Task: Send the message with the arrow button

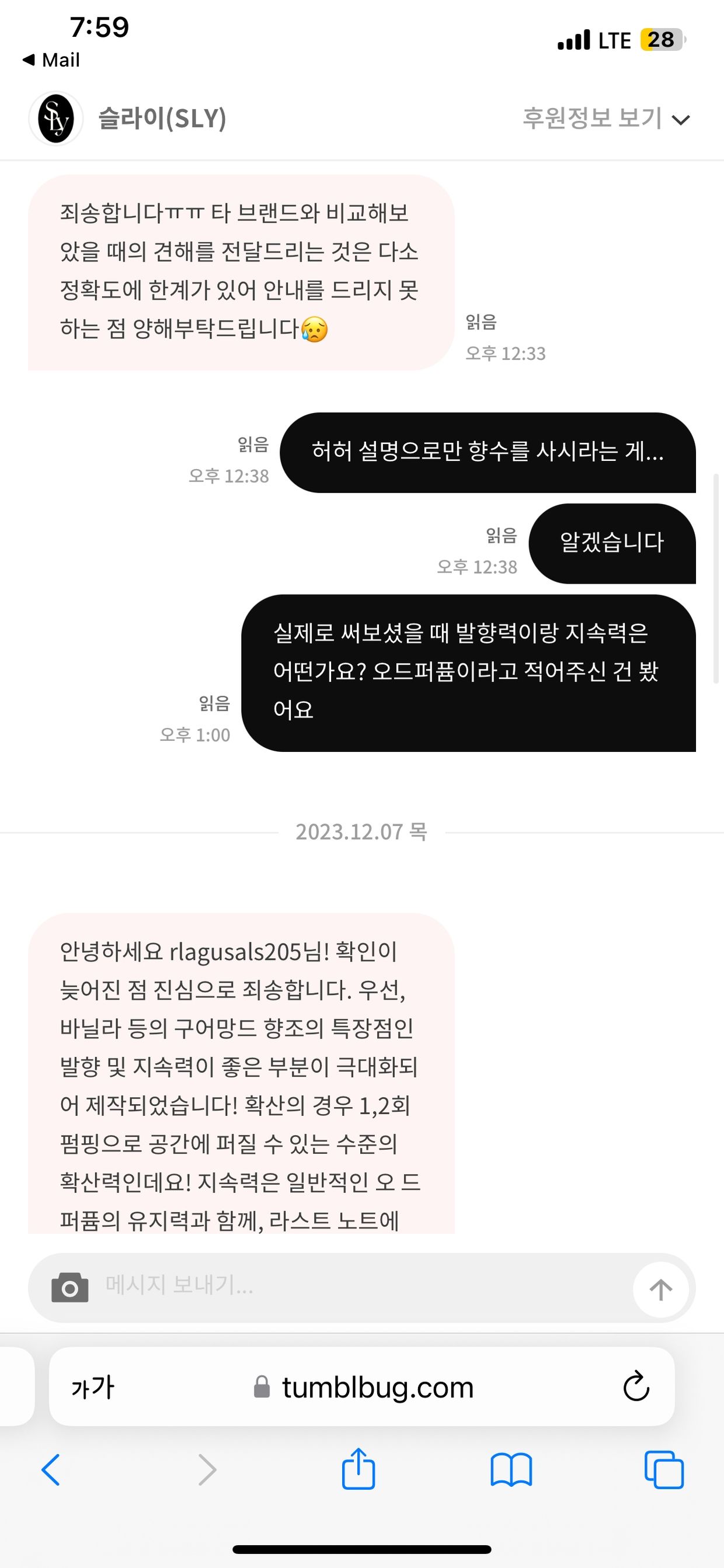Action: (660, 1288)
